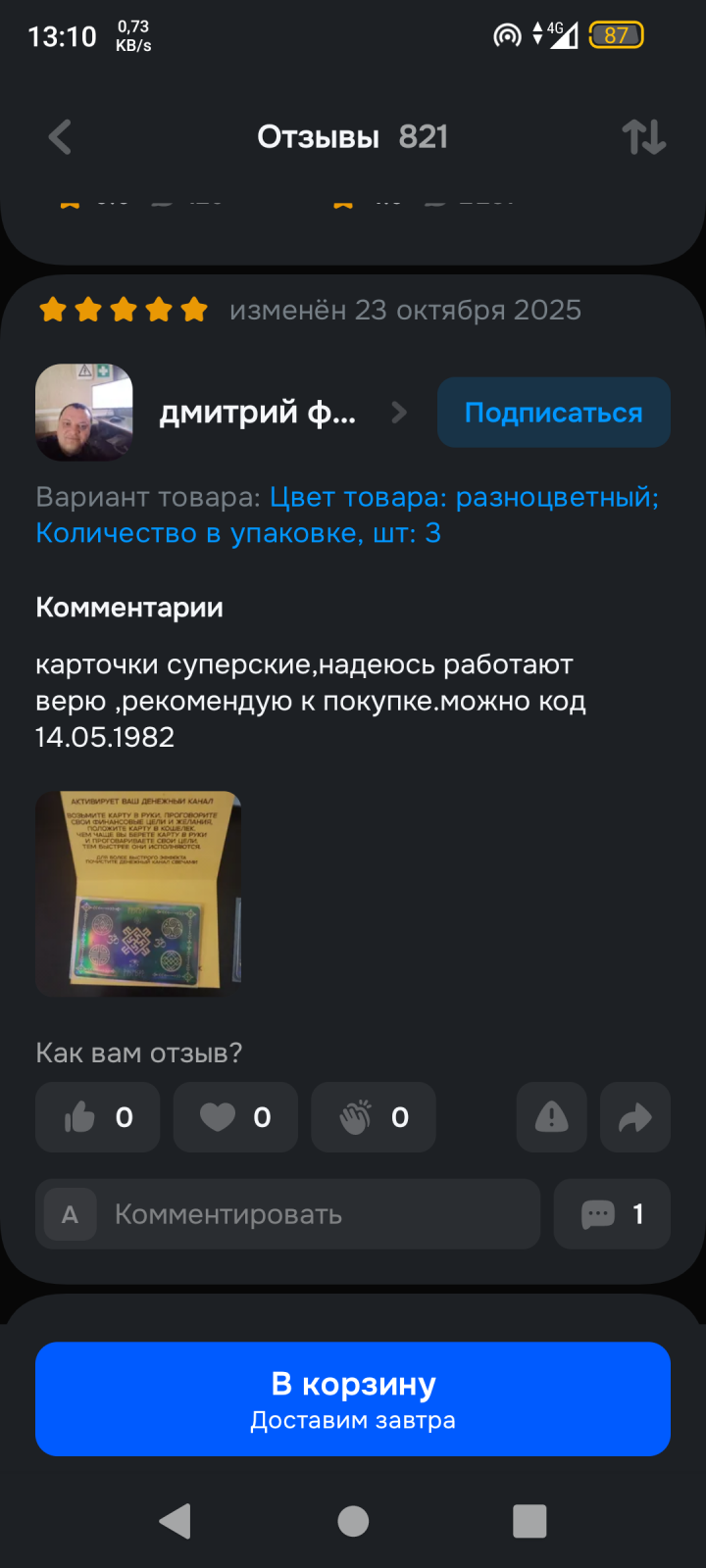The height and width of the screenshot is (1568, 706).
Task: Toggle the thumbs-up reaction on the review
Action: (97, 1117)
